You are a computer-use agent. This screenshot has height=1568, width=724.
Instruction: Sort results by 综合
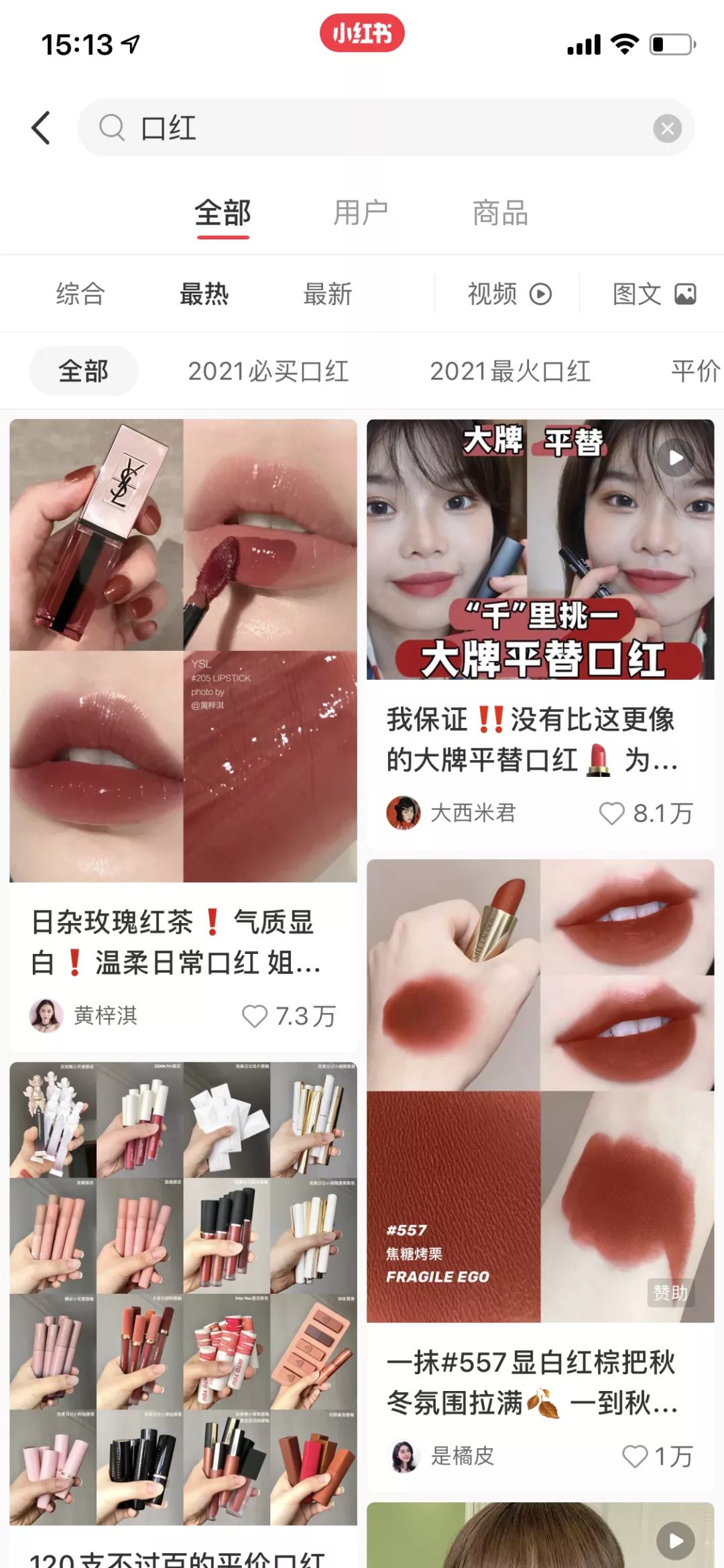80,294
